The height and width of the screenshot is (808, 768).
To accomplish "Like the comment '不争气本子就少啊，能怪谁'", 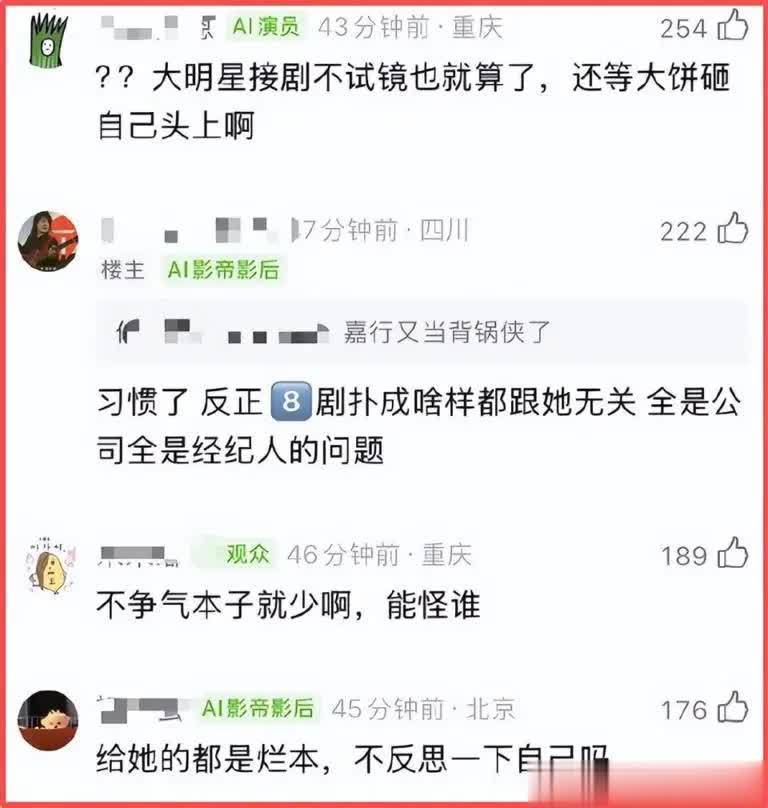I will tap(733, 553).
